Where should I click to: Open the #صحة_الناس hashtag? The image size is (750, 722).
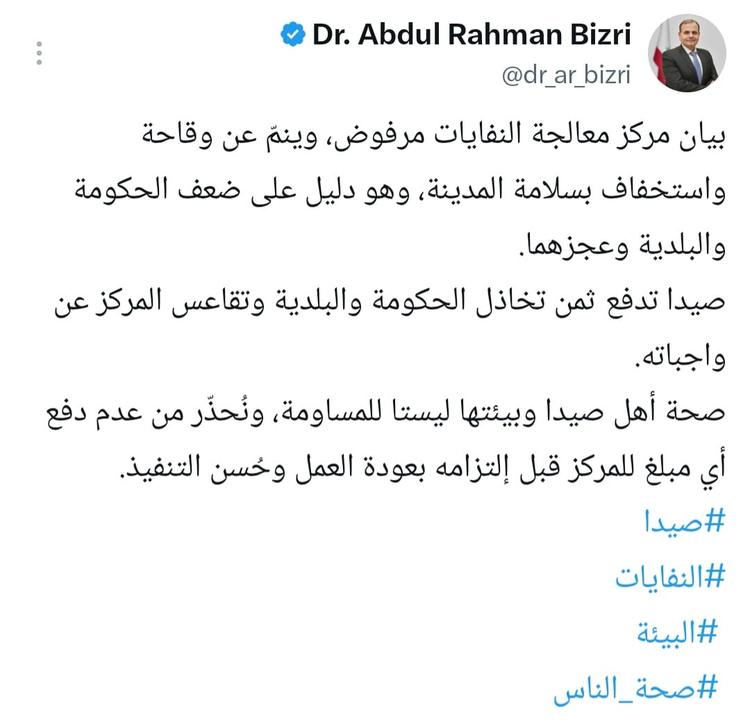click(x=636, y=690)
